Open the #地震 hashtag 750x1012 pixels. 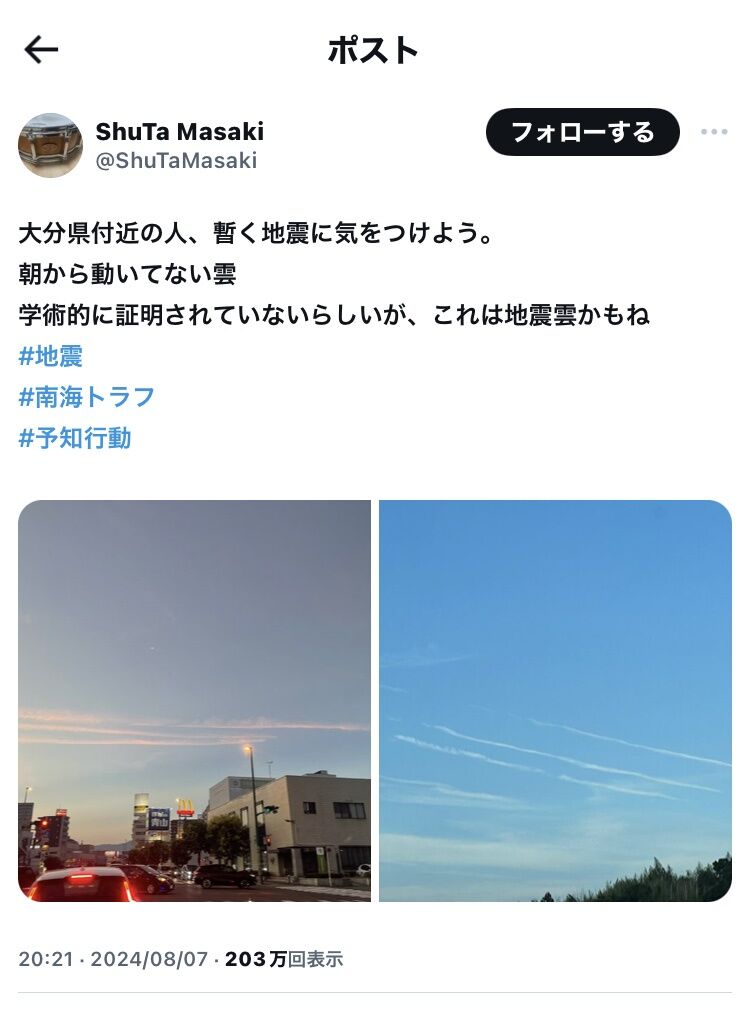(x=50, y=356)
